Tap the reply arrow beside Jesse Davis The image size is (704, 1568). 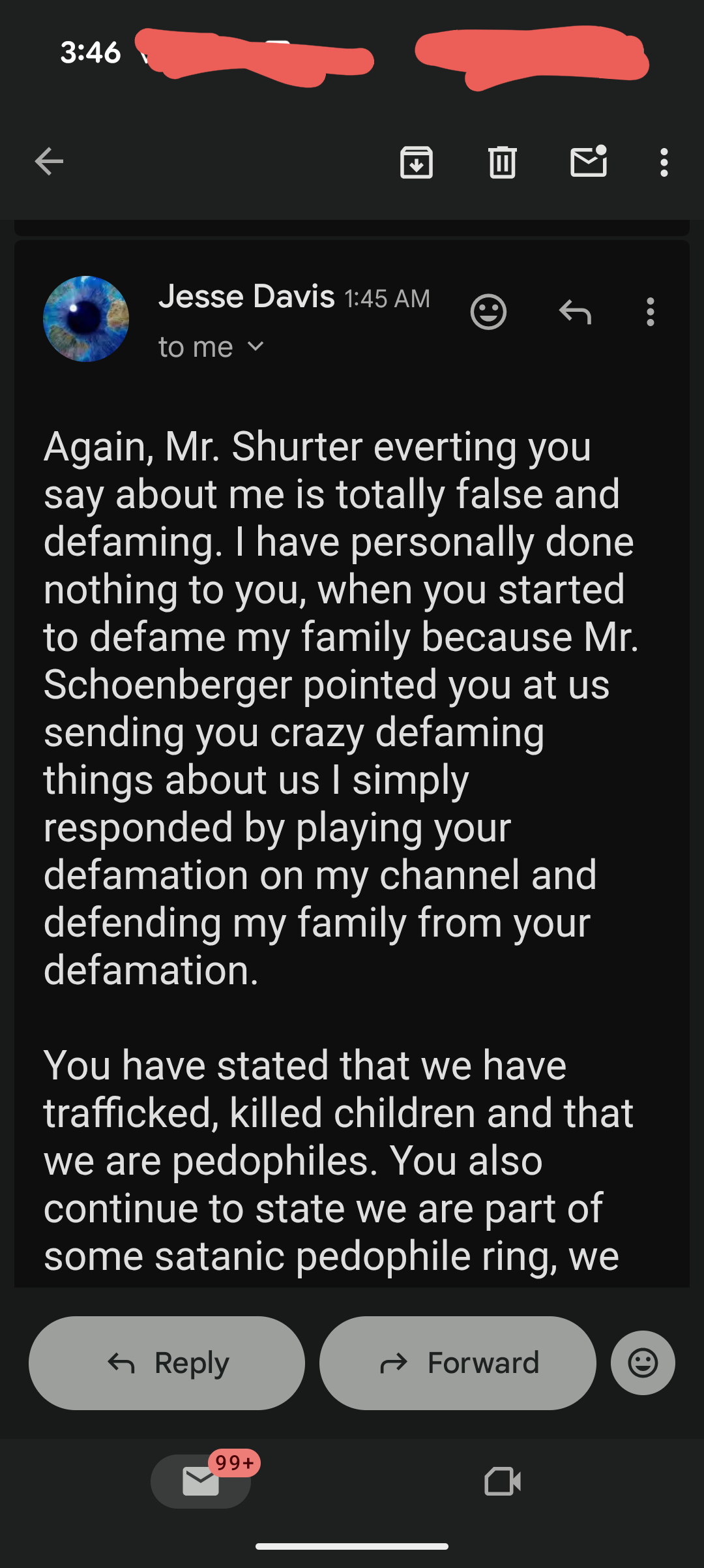coord(575,312)
